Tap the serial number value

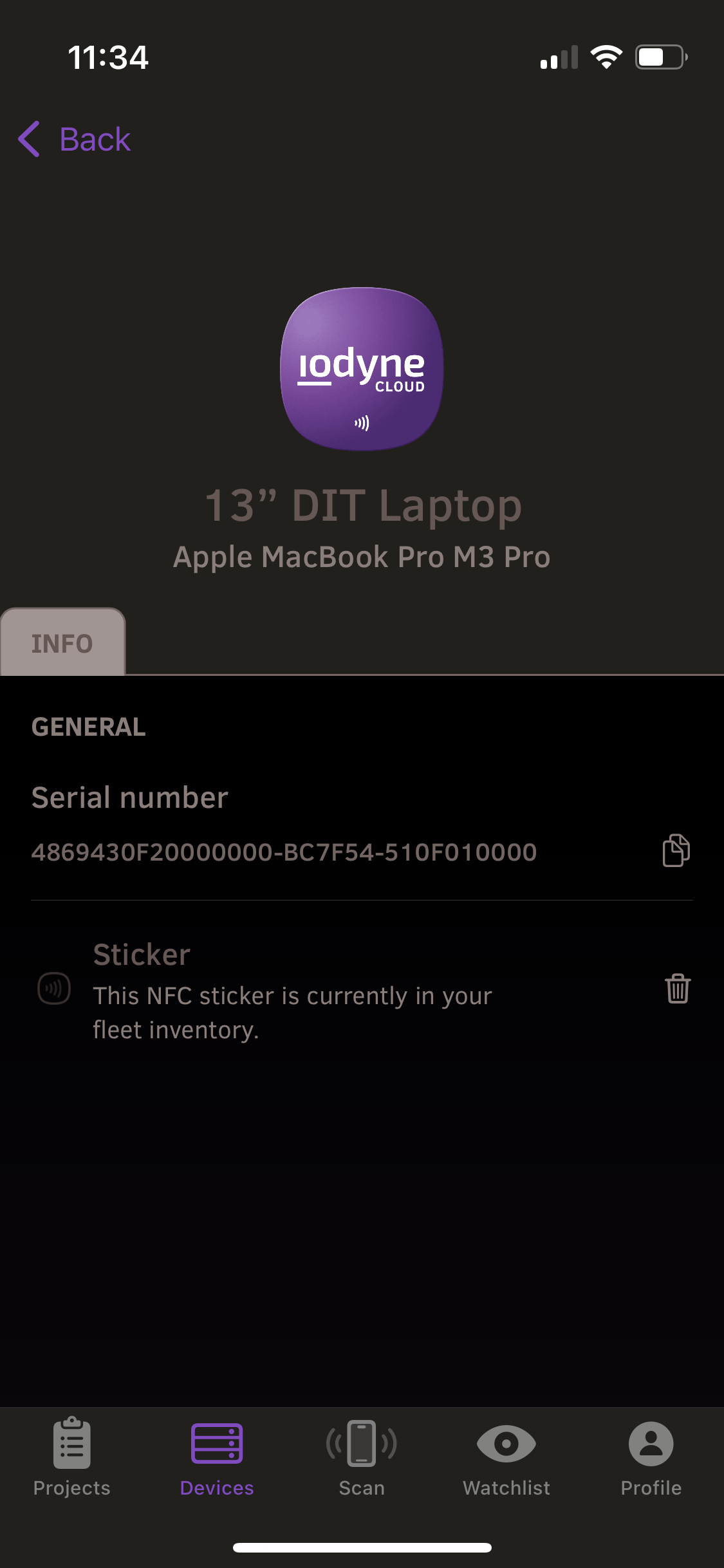283,851
